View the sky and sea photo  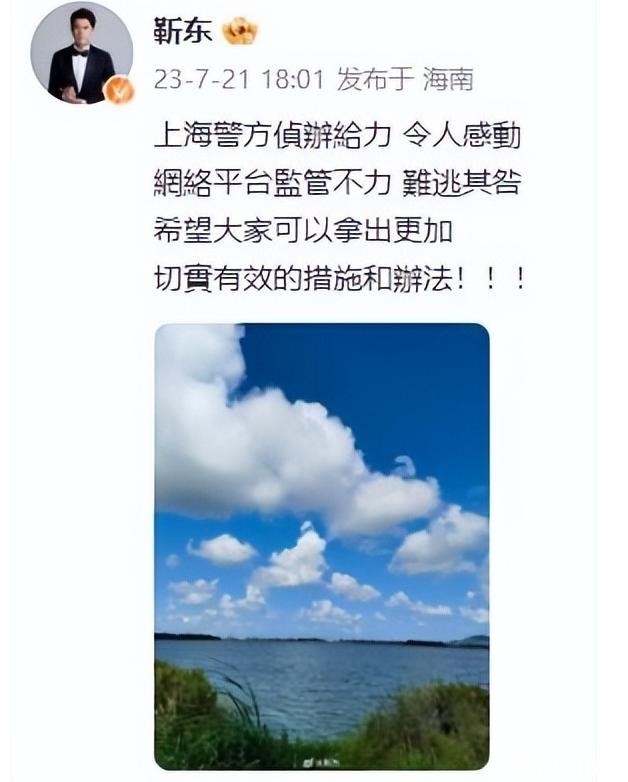[x=322, y=547]
